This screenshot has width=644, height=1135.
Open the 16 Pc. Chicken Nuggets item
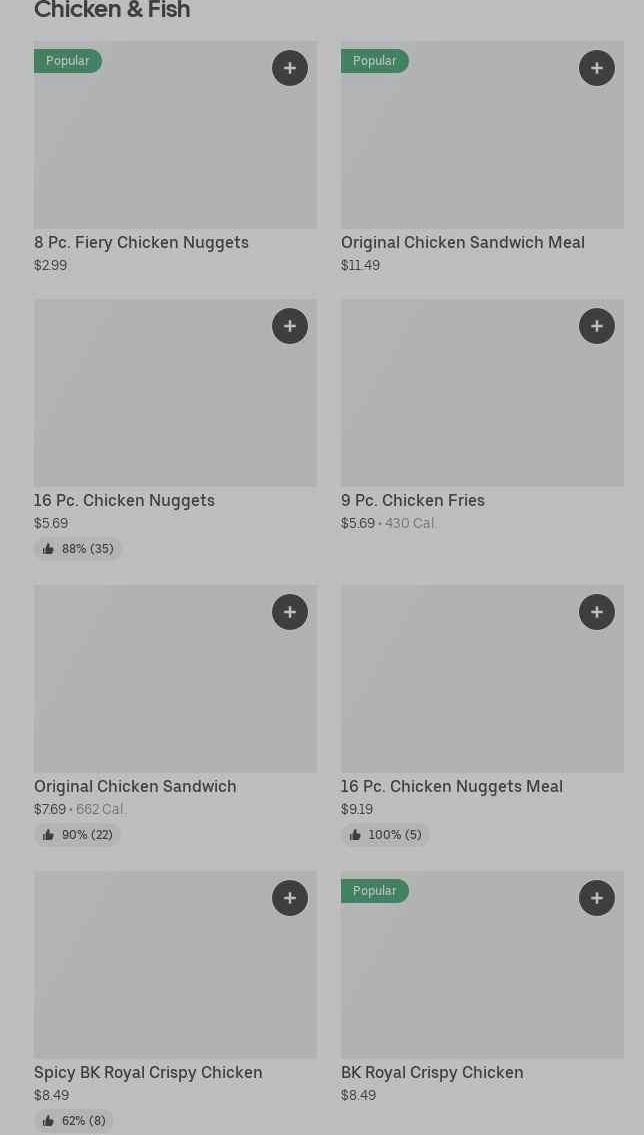[x=124, y=500]
